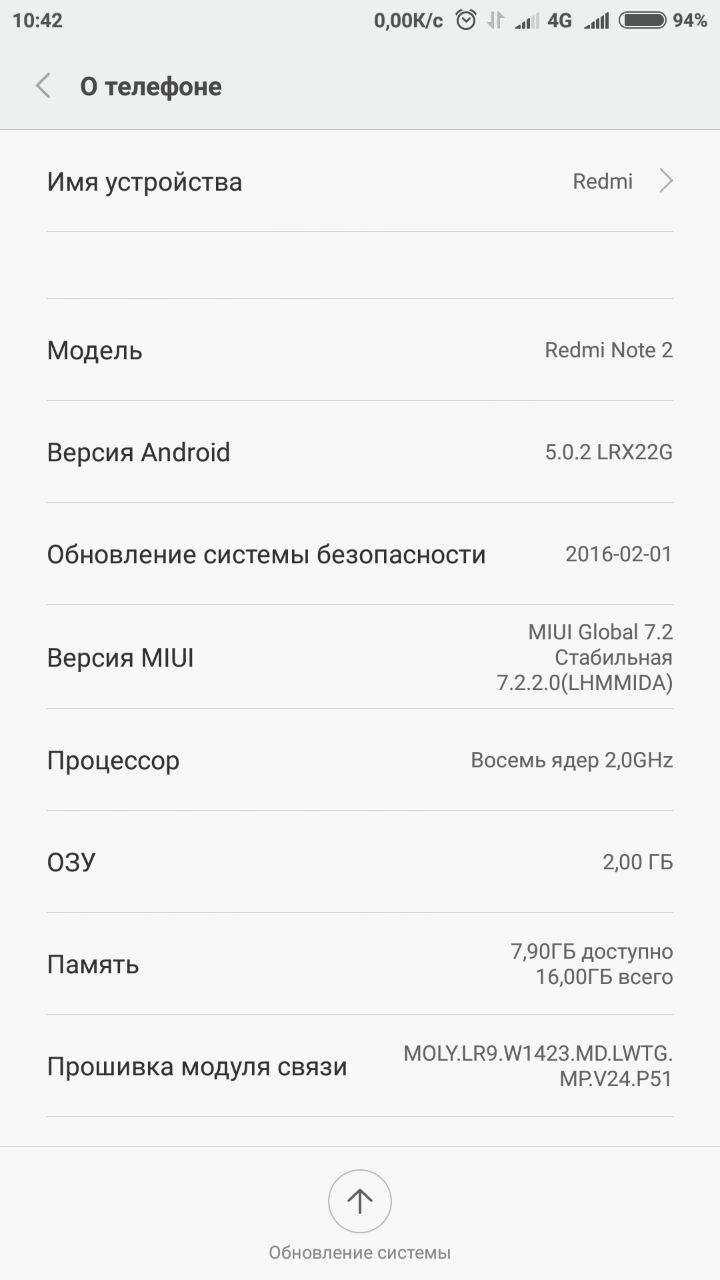Open the Память row
The image size is (720, 1280).
point(360,964)
